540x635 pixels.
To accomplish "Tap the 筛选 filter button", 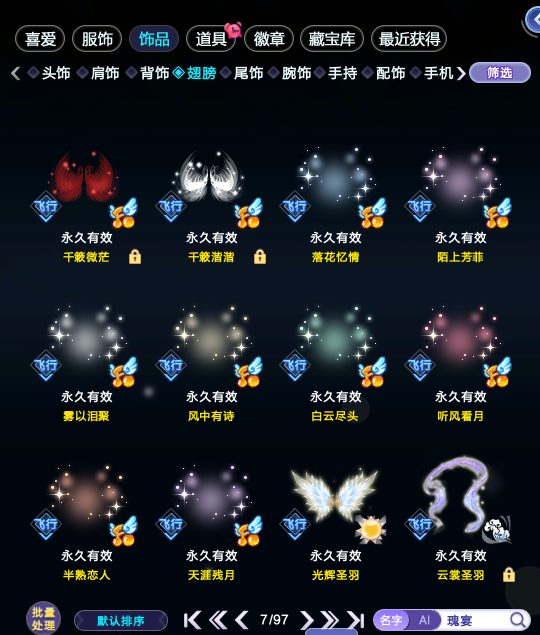I will (x=500, y=73).
